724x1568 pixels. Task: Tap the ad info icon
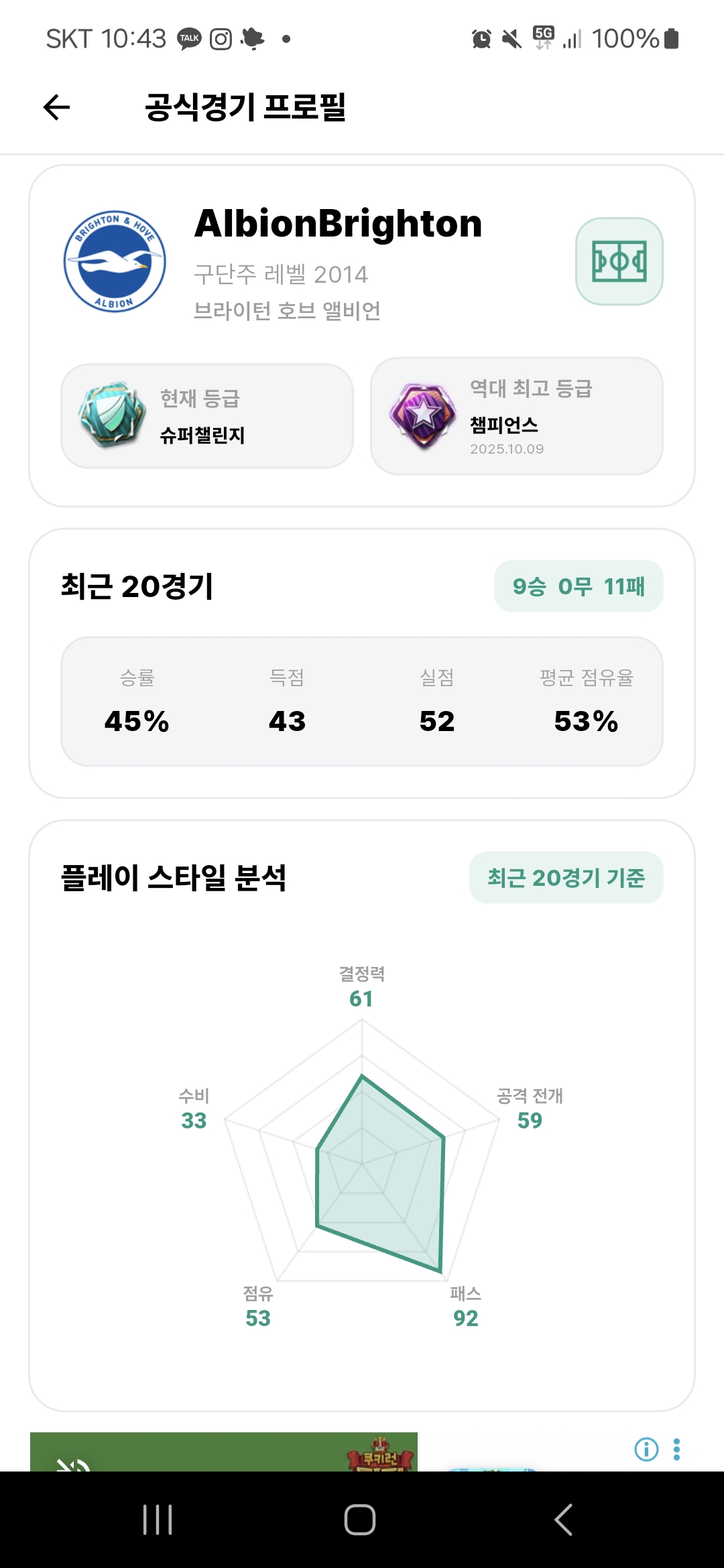pyautogui.click(x=646, y=1449)
